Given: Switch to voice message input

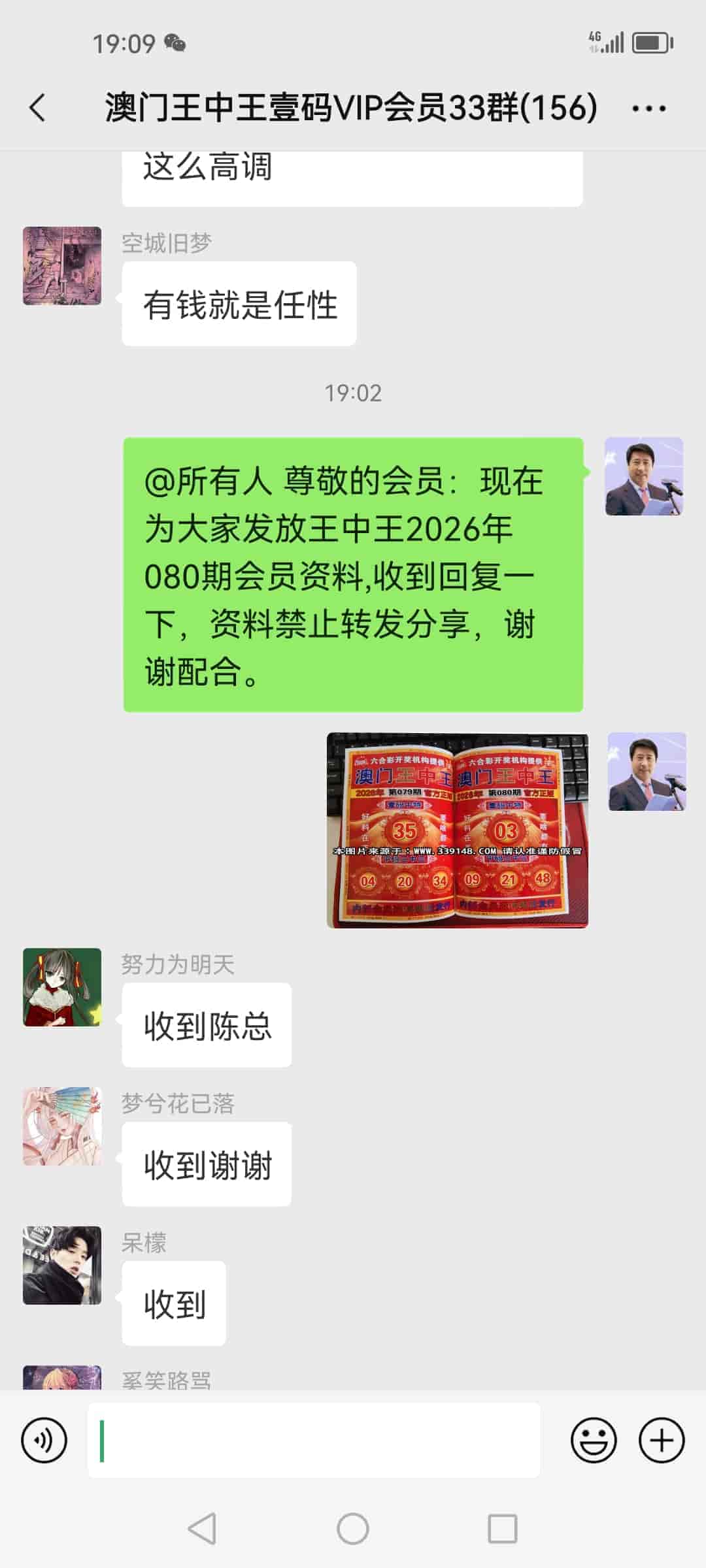Looking at the screenshot, I should tap(44, 1441).
